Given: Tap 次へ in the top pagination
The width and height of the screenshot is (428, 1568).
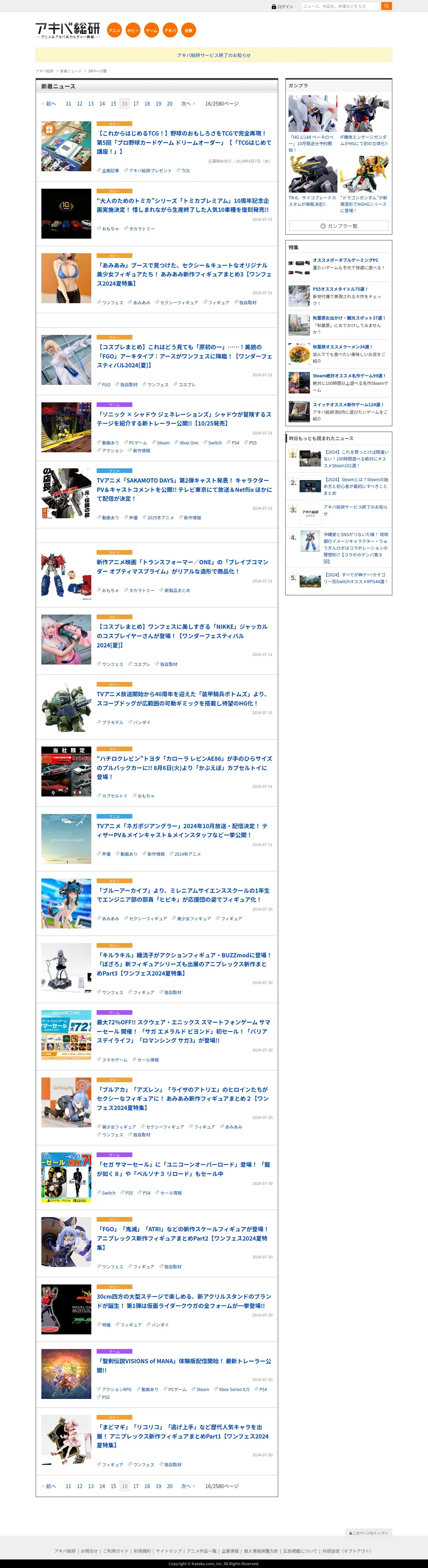Looking at the screenshot, I should coord(188,104).
